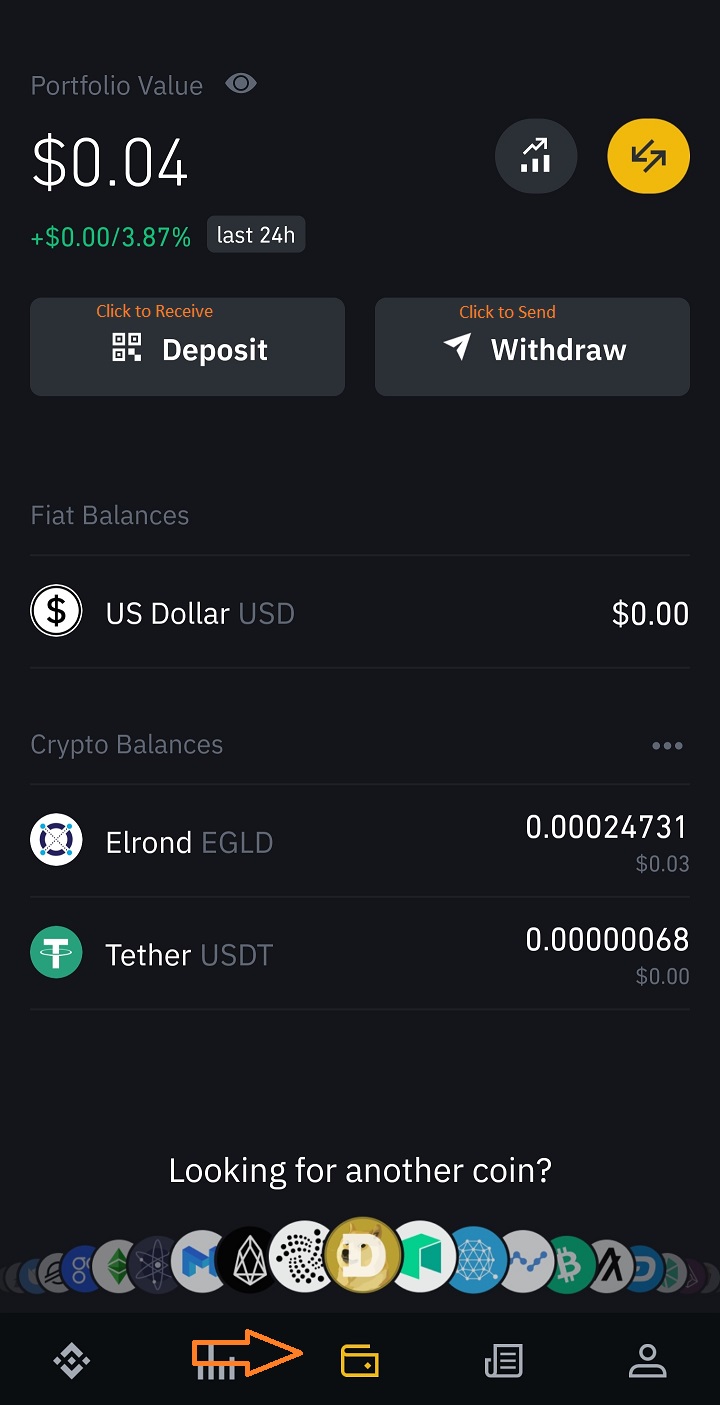Image resolution: width=720 pixels, height=1405 pixels.
Task: Switch to the profile account tab
Action: [647, 1361]
